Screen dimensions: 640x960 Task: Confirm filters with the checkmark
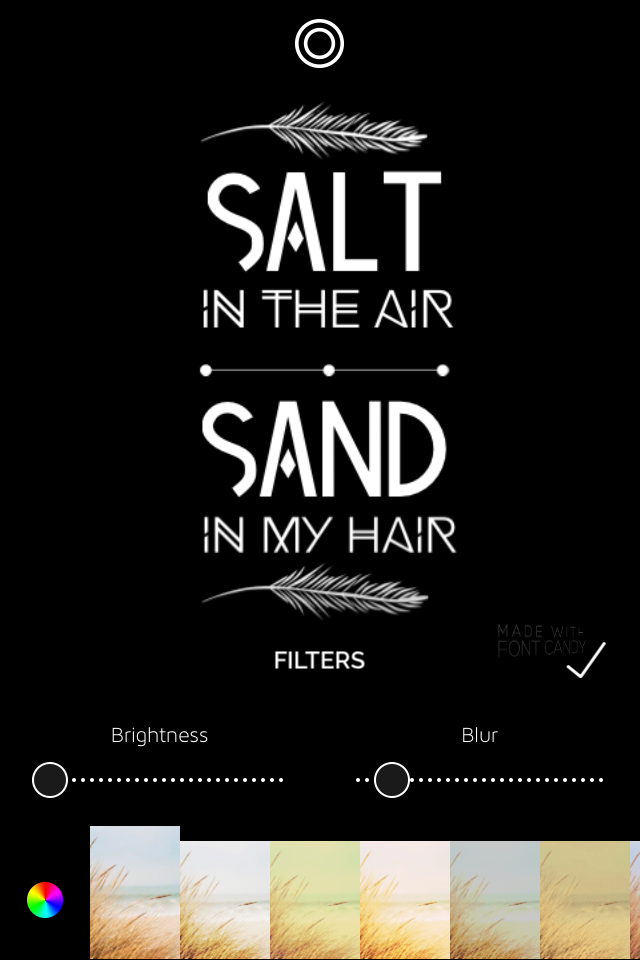tap(586, 660)
